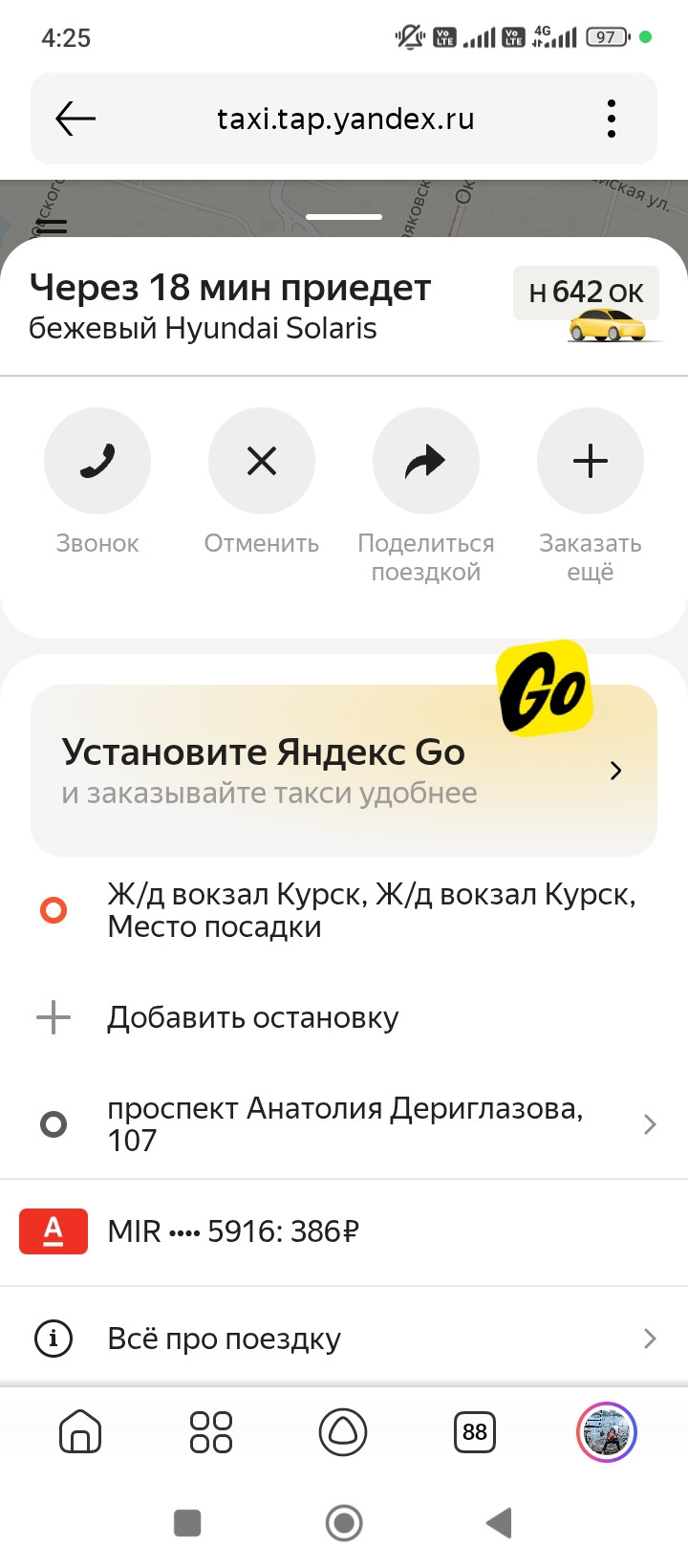
Task: Add a stop with Добавить остановку
Action: tap(252, 1018)
